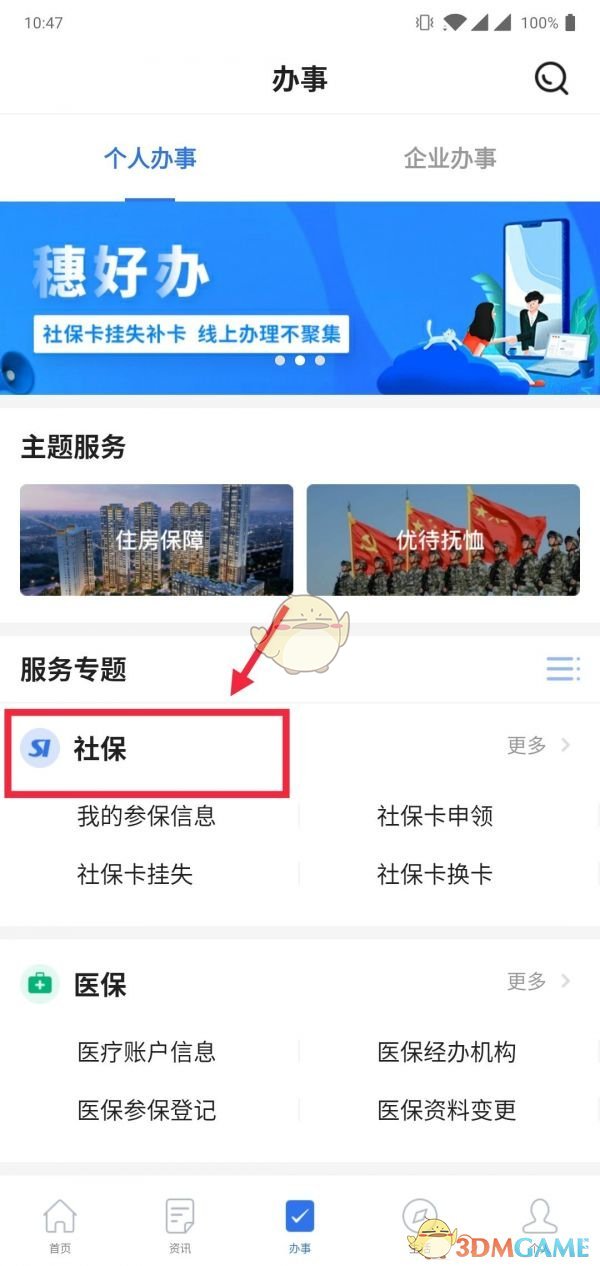The width and height of the screenshot is (600, 1266).
Task: Open 社保卡申领
Action: tap(435, 816)
